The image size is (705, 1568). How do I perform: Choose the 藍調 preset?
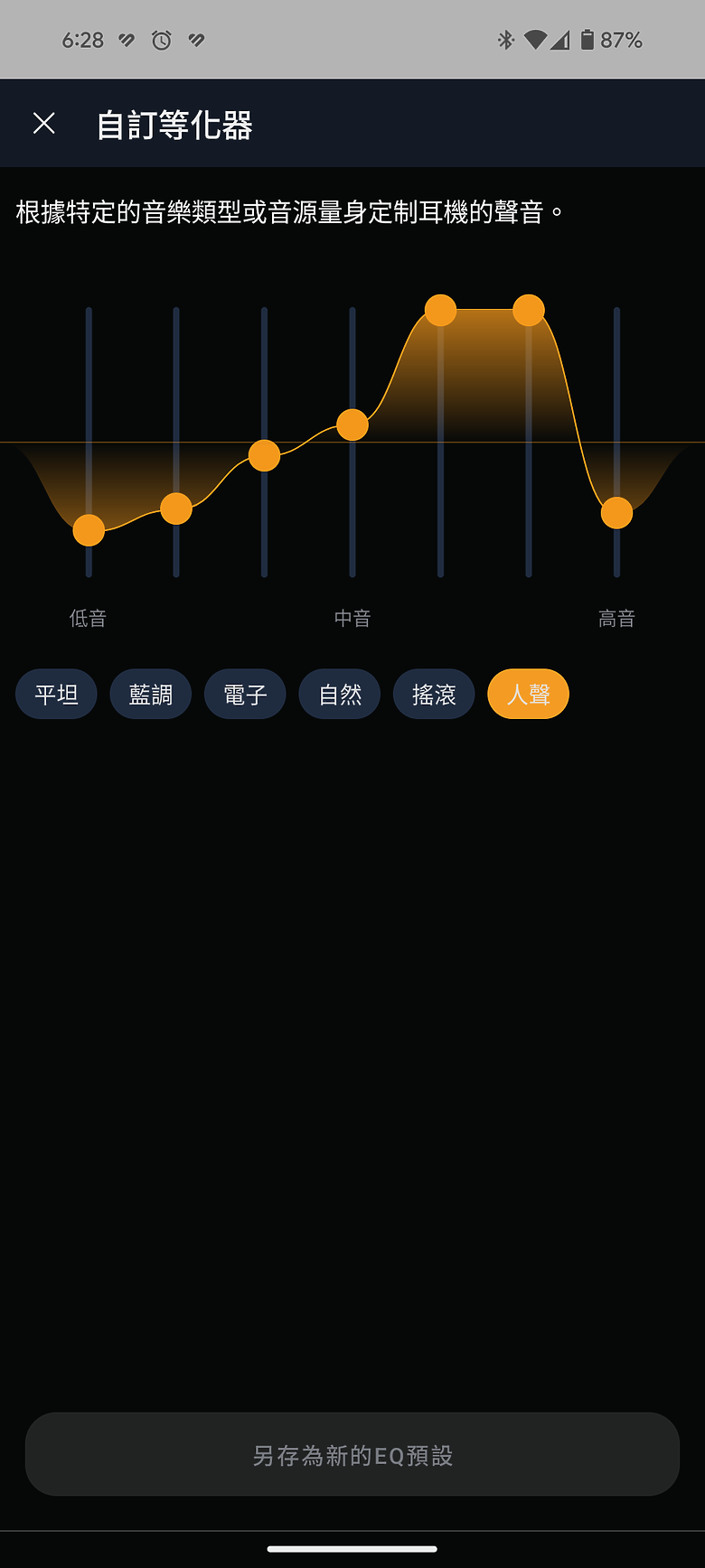click(151, 694)
